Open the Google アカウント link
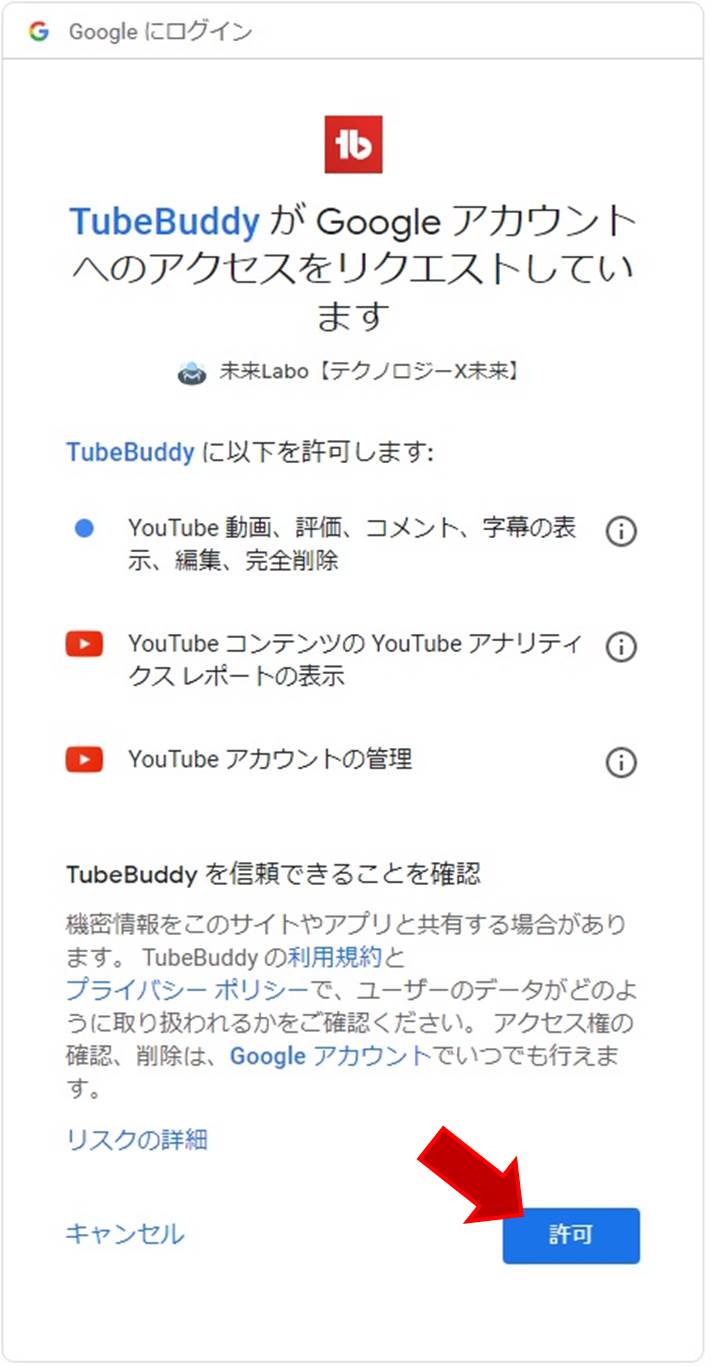The width and height of the screenshot is (712, 1372). [x=330, y=1055]
